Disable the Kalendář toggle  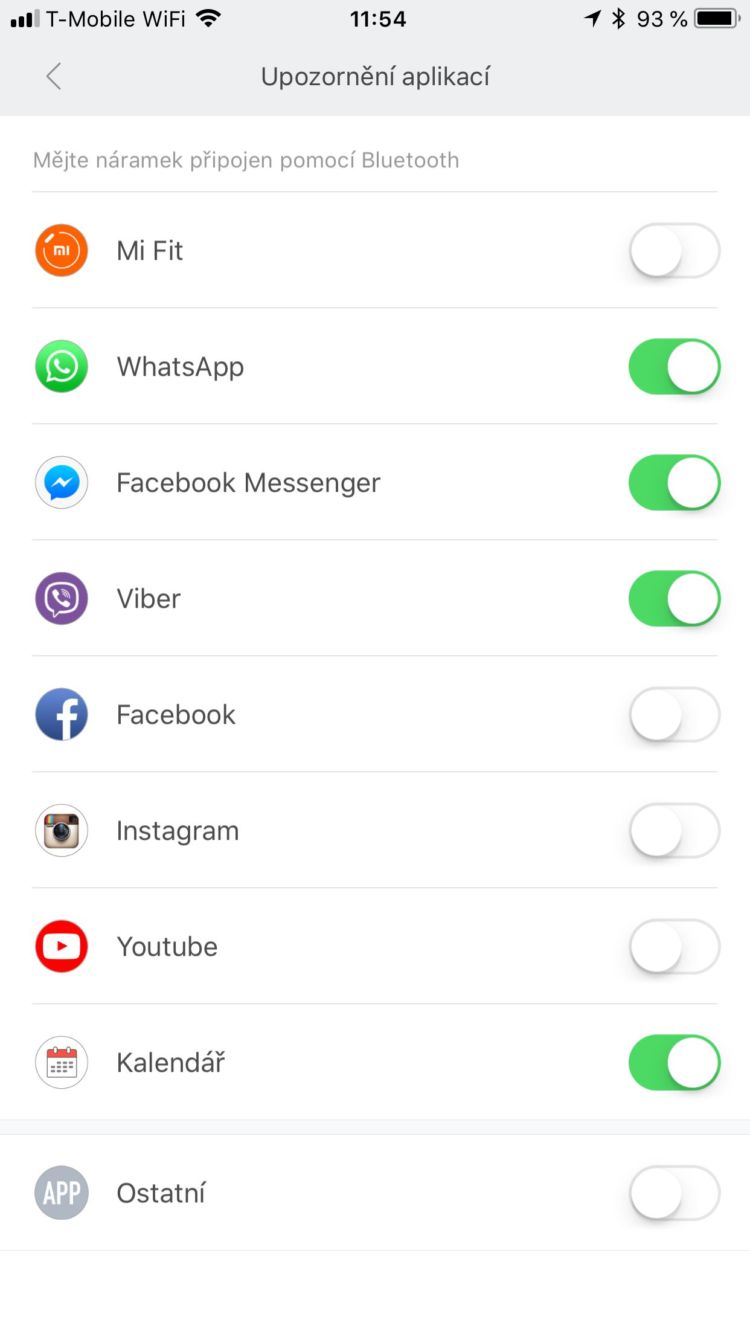pos(674,1063)
